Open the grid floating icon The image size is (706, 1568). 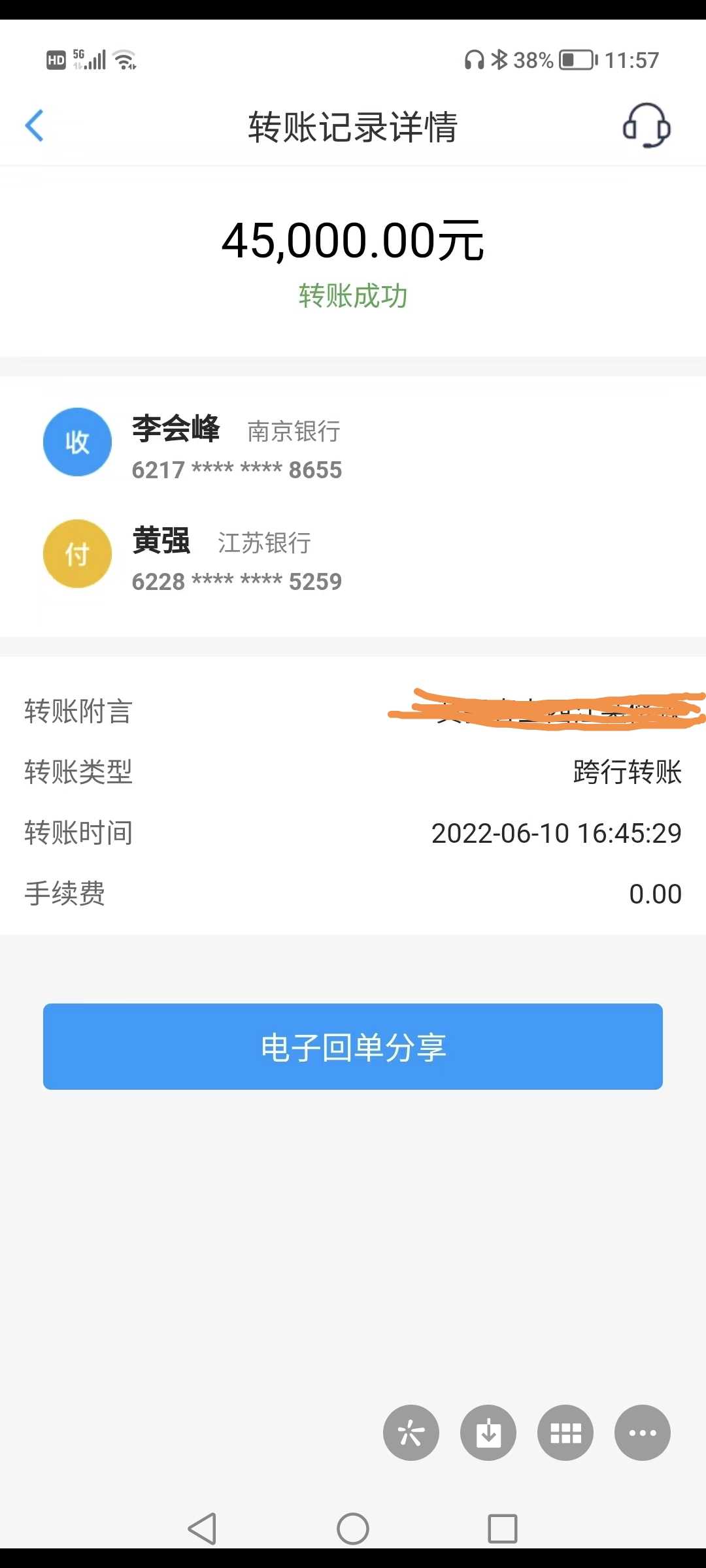[x=565, y=1433]
